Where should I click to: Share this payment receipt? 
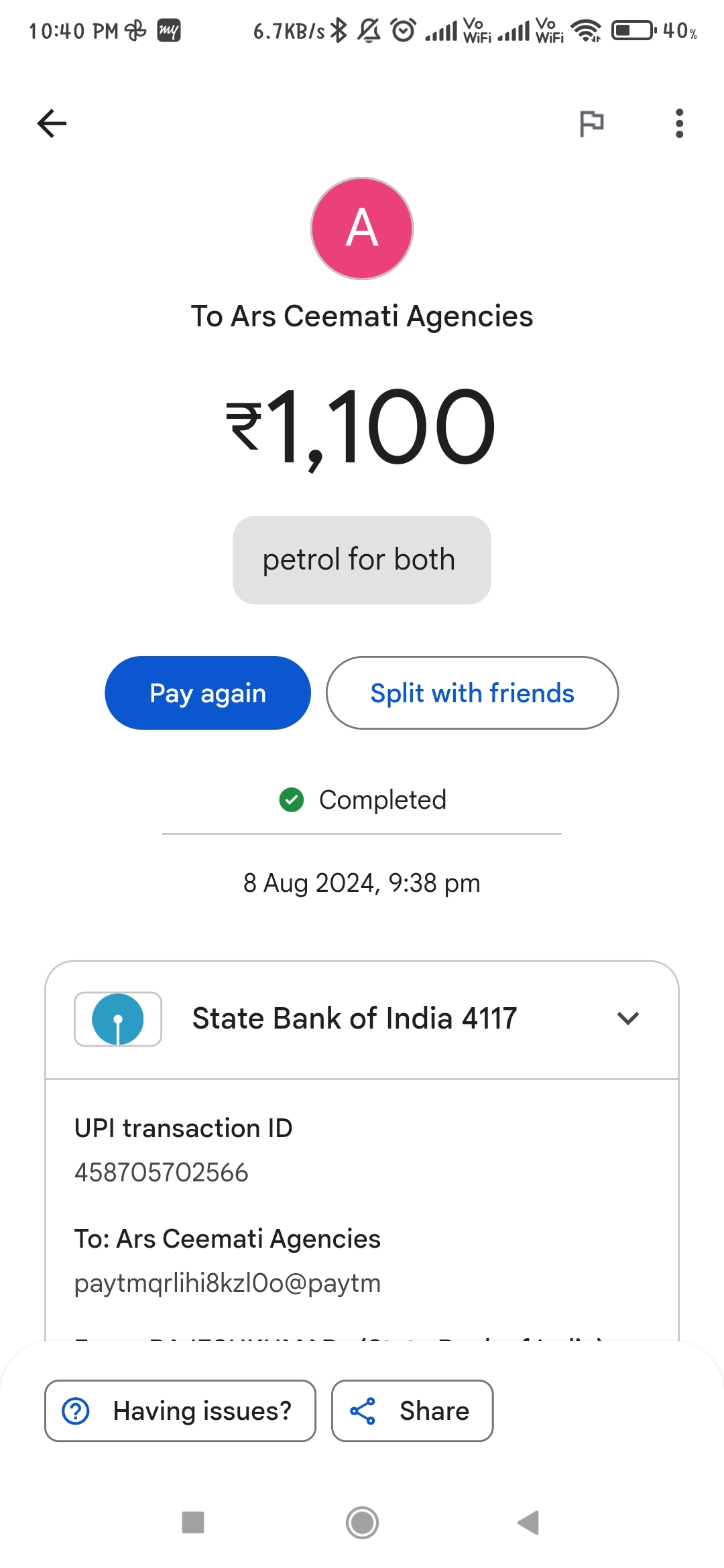(412, 1411)
